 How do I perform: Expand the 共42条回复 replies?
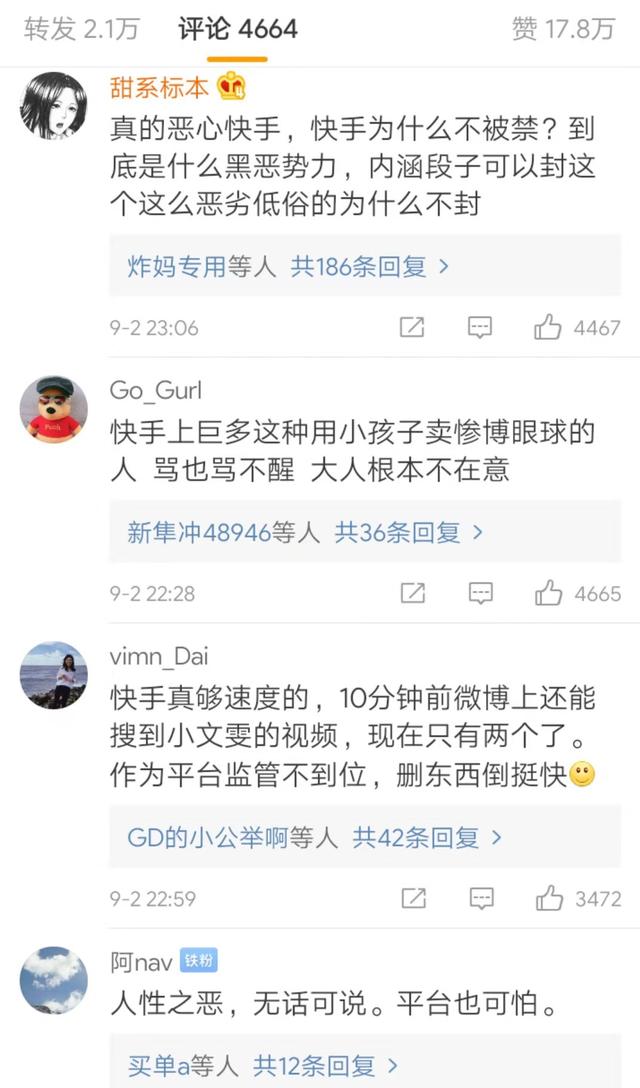(427, 837)
